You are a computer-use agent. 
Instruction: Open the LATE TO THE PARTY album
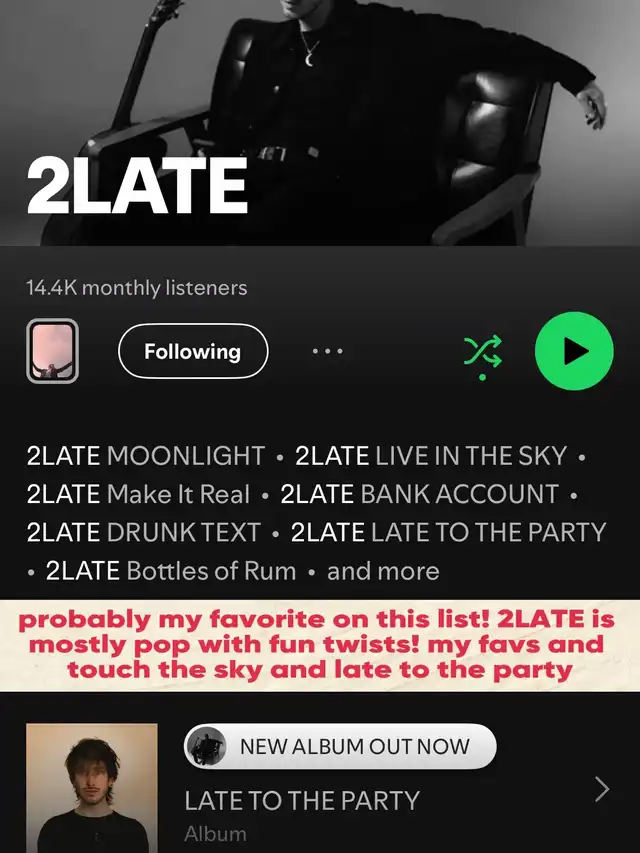pyautogui.click(x=301, y=800)
